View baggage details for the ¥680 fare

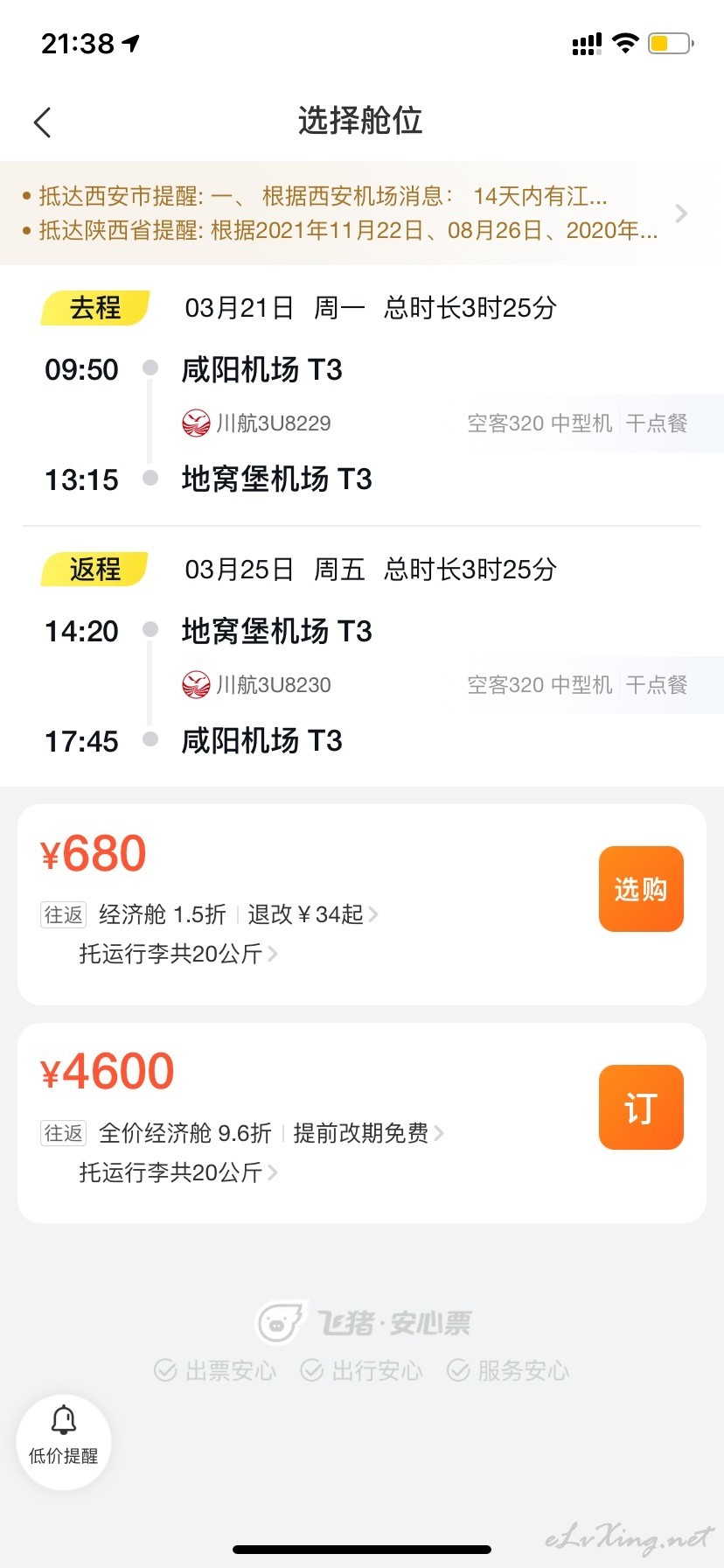point(178,954)
